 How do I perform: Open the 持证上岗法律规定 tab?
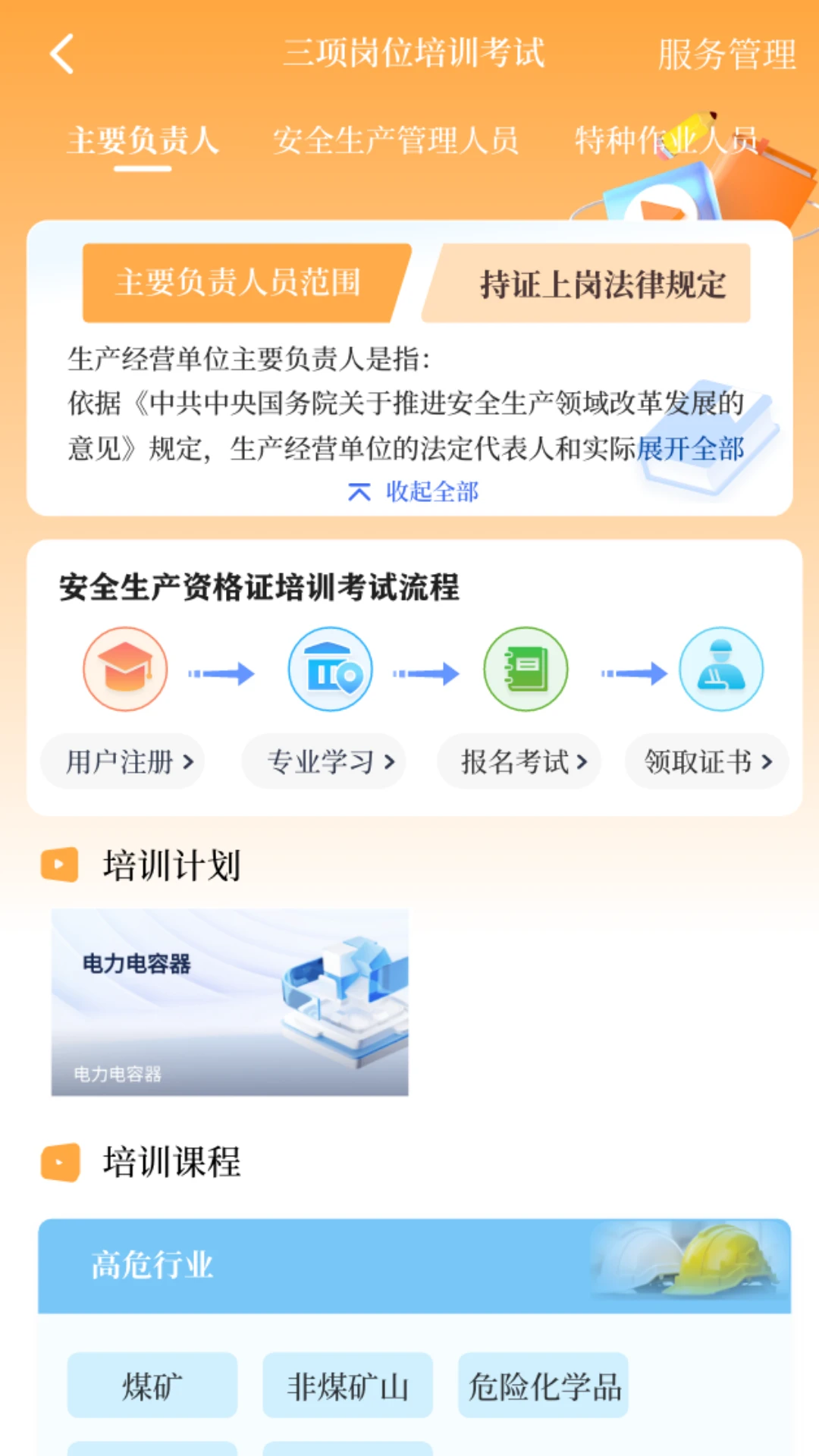tap(601, 285)
